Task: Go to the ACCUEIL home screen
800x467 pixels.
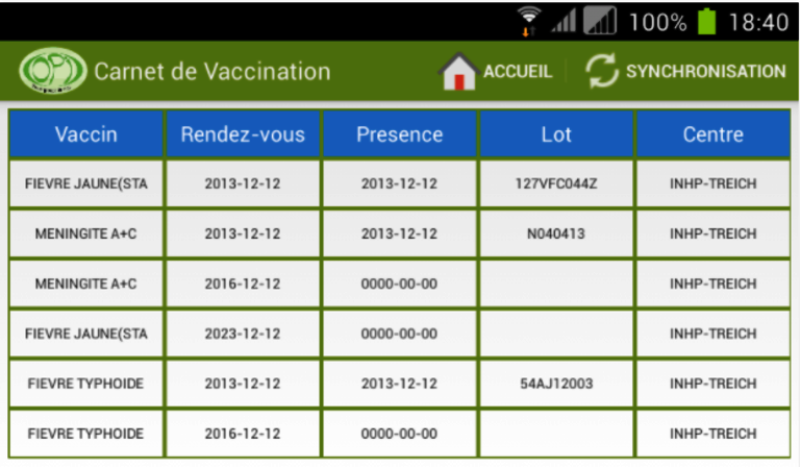Action: [x=496, y=71]
